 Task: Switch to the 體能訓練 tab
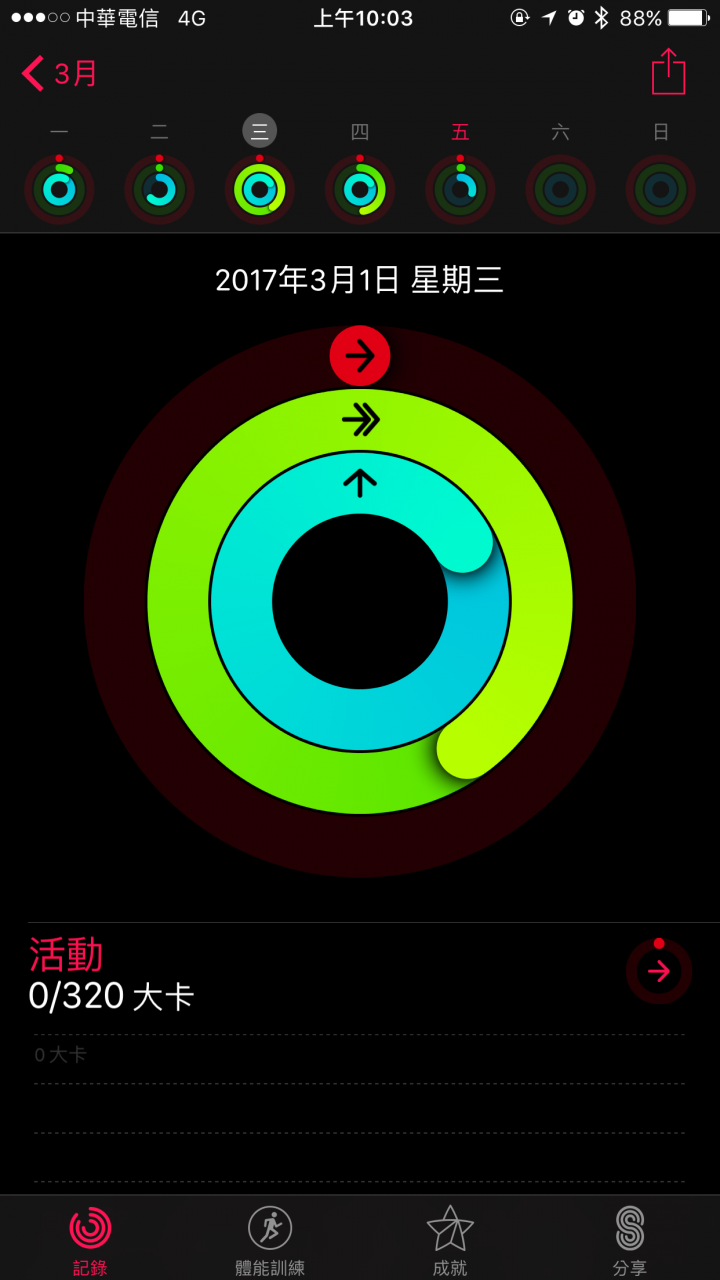click(x=270, y=1238)
